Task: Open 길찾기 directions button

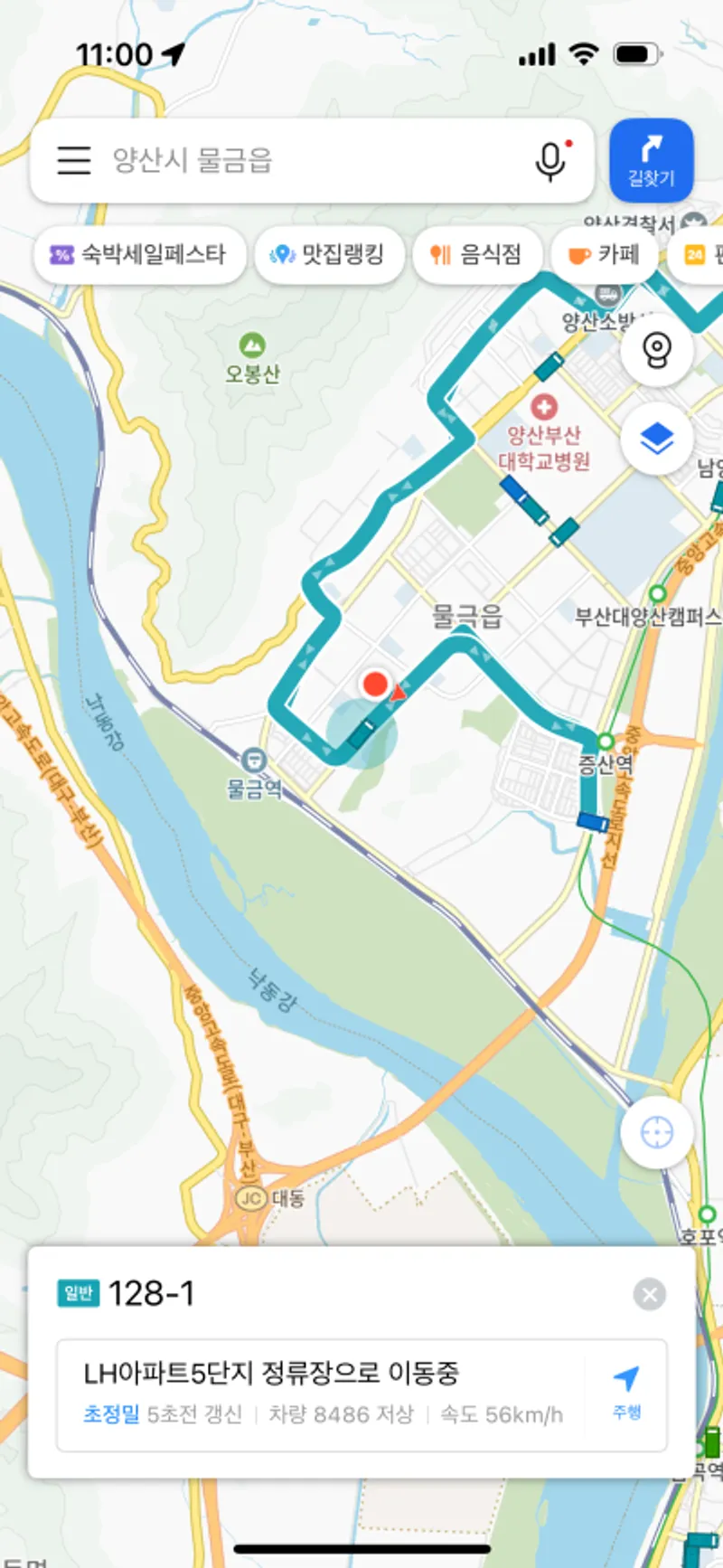Action: pyautogui.click(x=651, y=160)
